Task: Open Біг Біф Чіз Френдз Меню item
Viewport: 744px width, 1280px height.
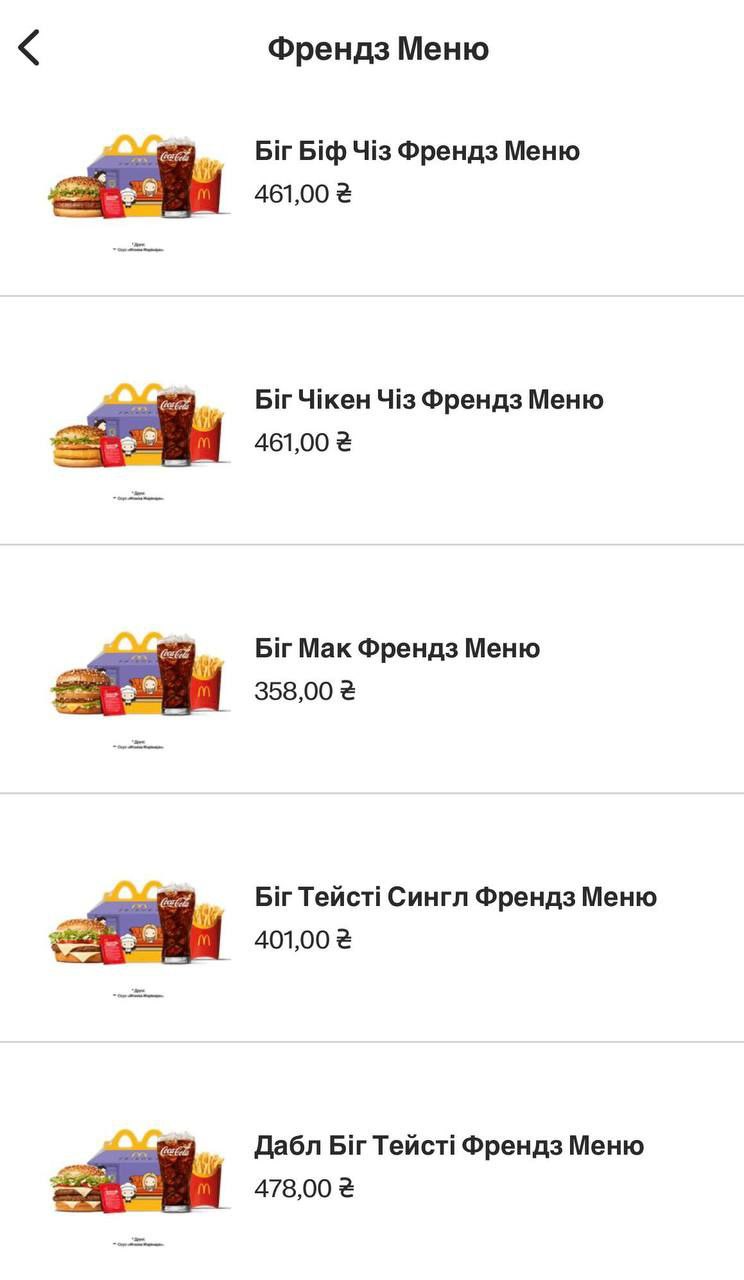Action: coord(416,152)
